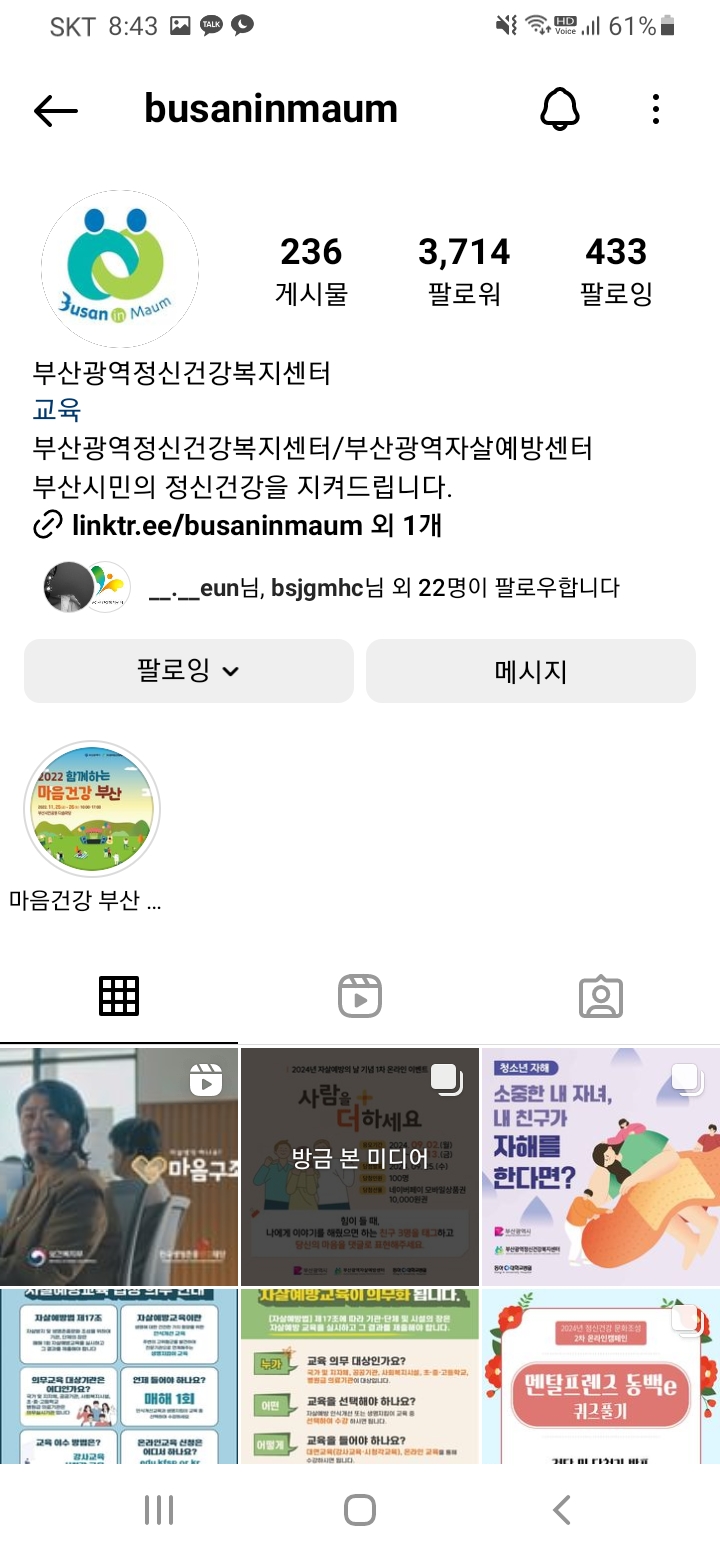Switch to the posts grid tab

(x=119, y=995)
